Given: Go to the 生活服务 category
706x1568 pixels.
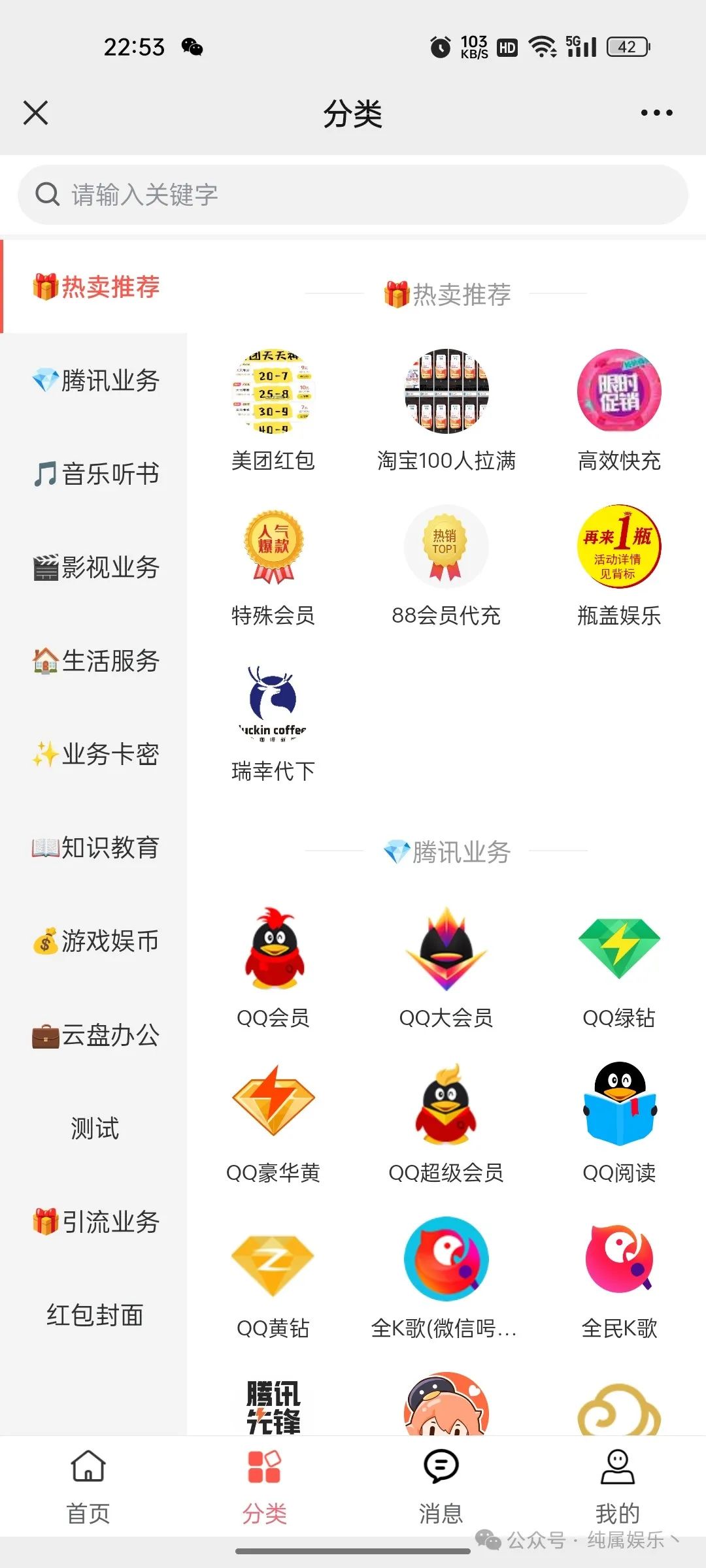Looking at the screenshot, I should (x=95, y=661).
